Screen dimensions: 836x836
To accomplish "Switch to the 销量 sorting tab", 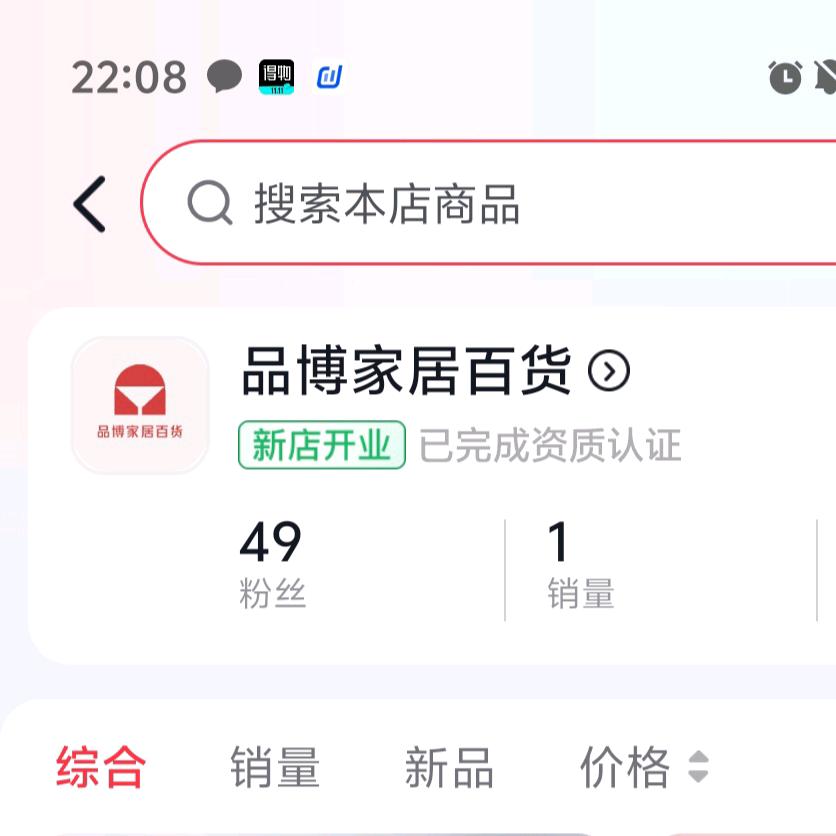I will tap(275, 768).
